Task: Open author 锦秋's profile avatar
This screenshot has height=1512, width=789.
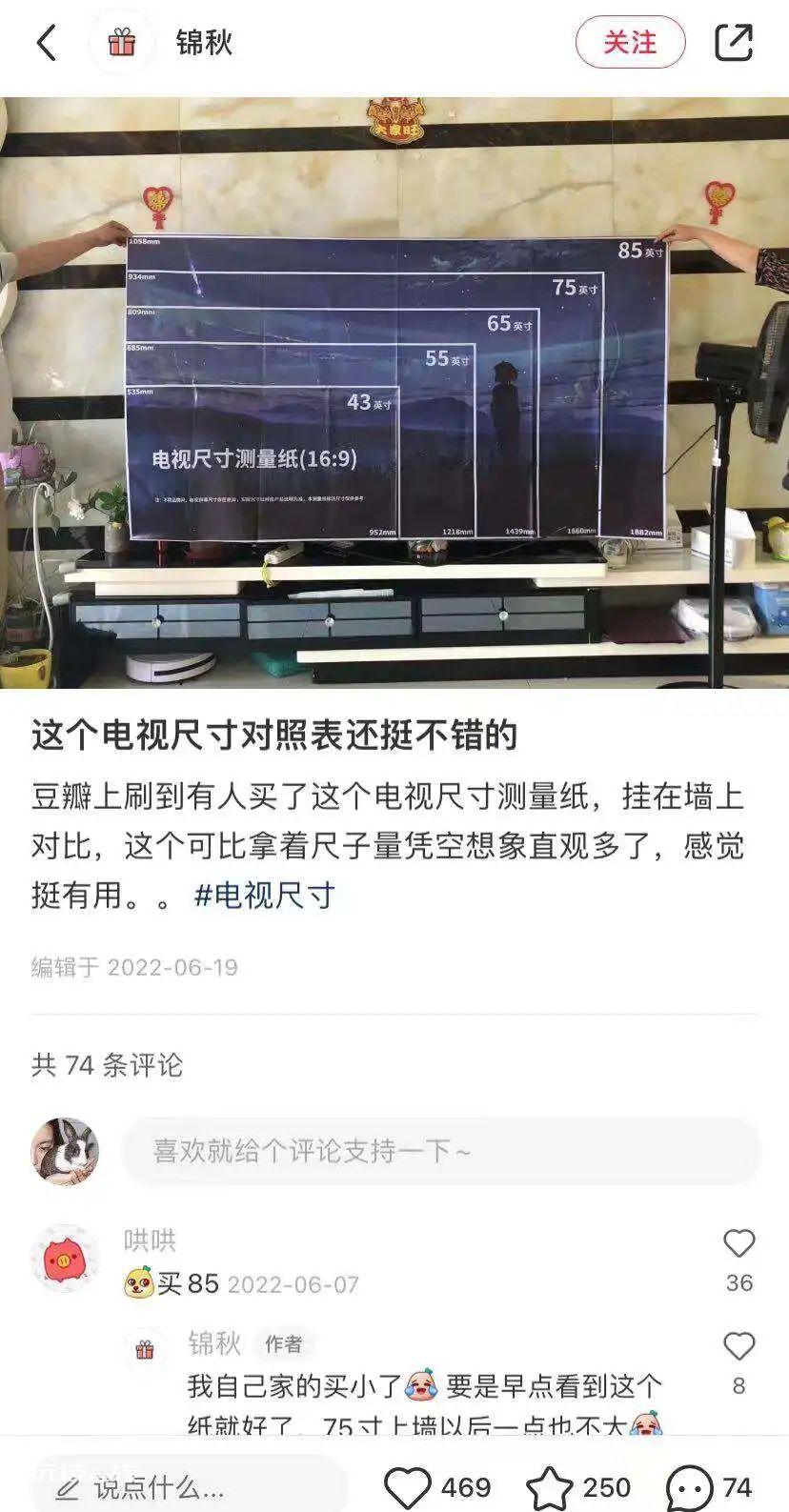Action: coord(121,43)
